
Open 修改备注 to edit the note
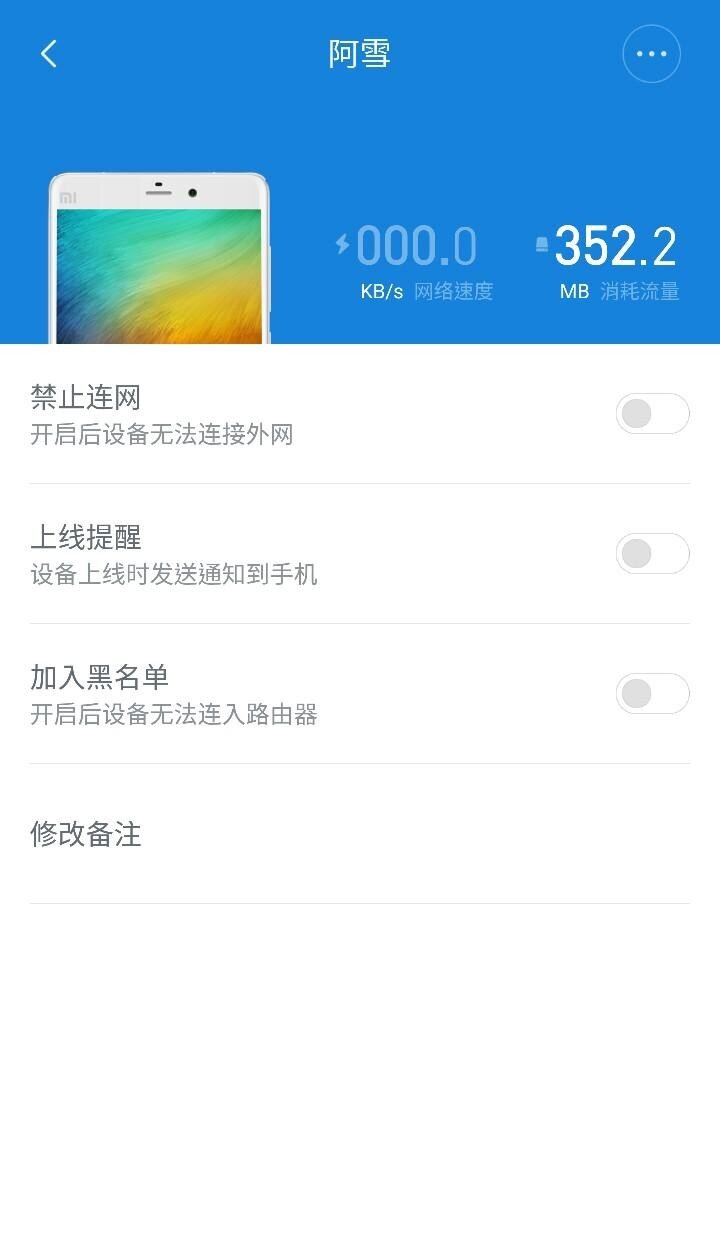click(x=360, y=834)
